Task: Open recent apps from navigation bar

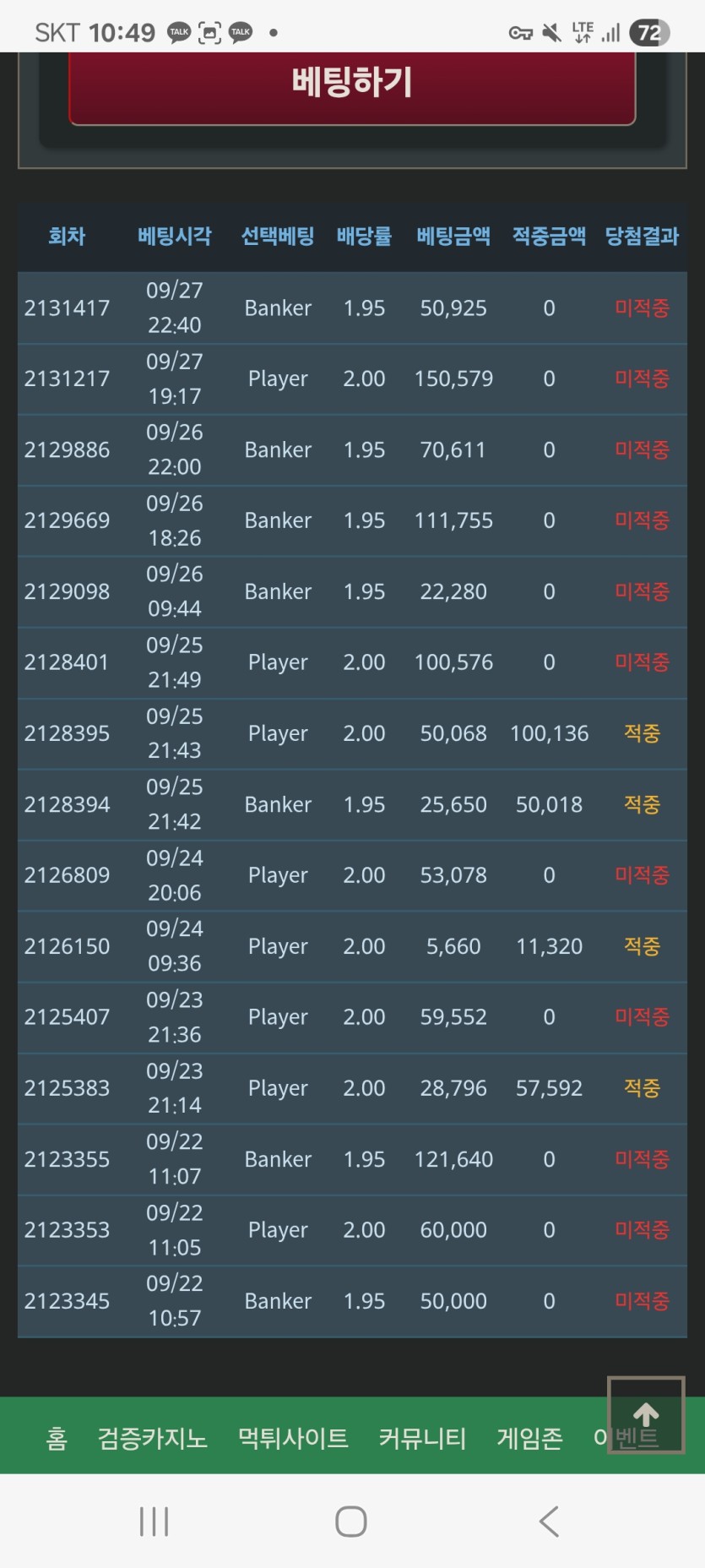Action: coord(155,1522)
